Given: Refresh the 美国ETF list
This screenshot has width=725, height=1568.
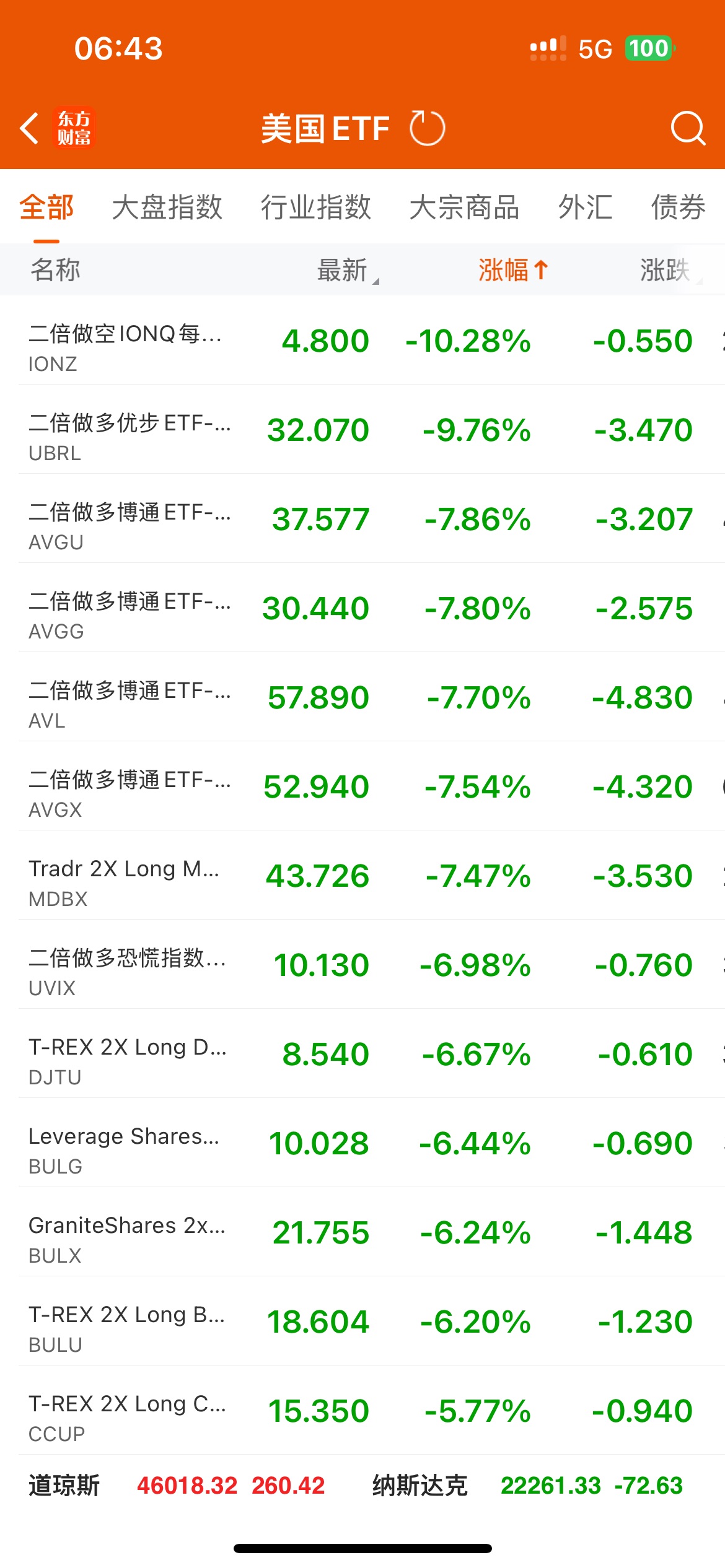Looking at the screenshot, I should coord(428,128).
